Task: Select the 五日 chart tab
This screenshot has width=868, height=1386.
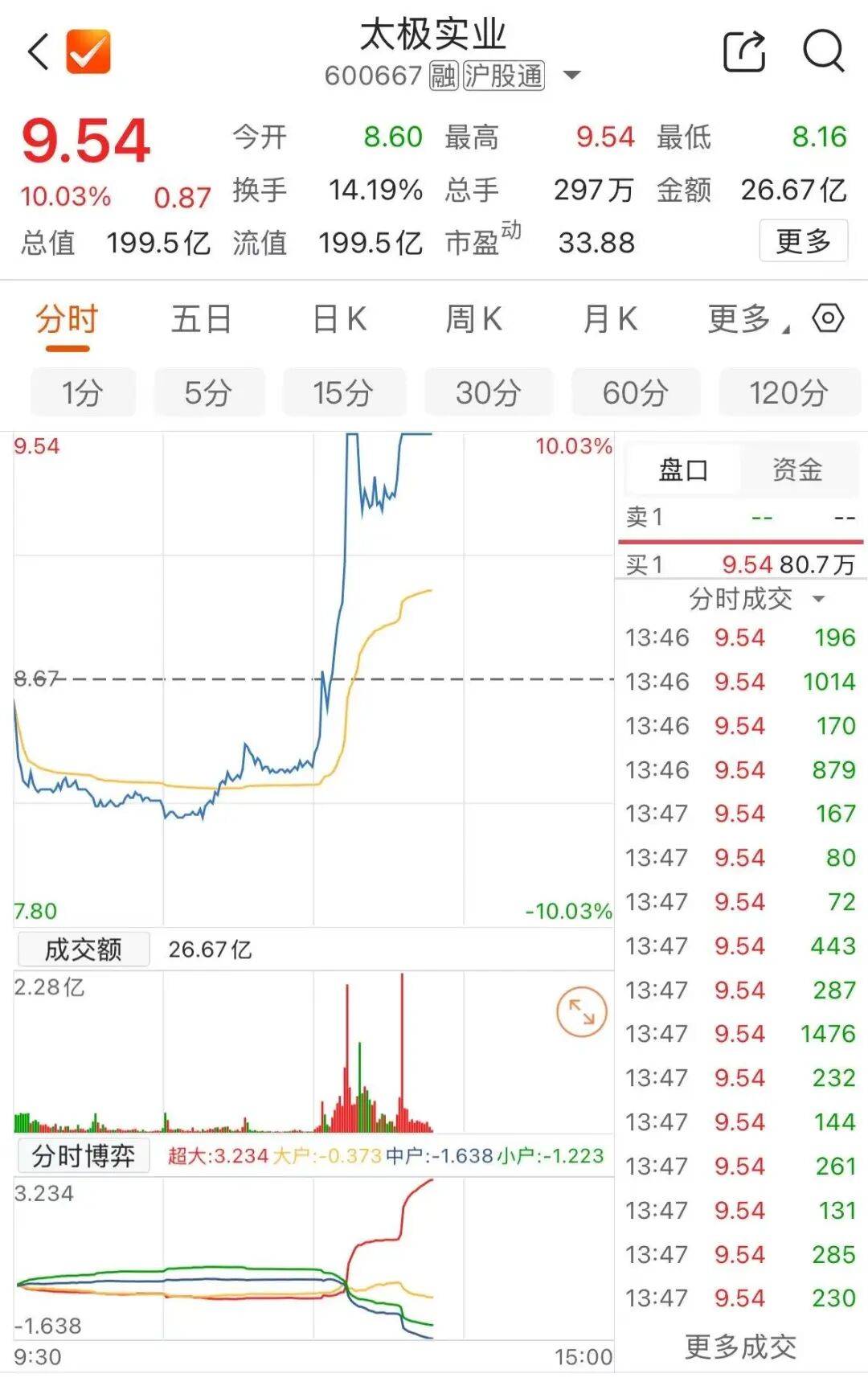Action: (x=200, y=319)
